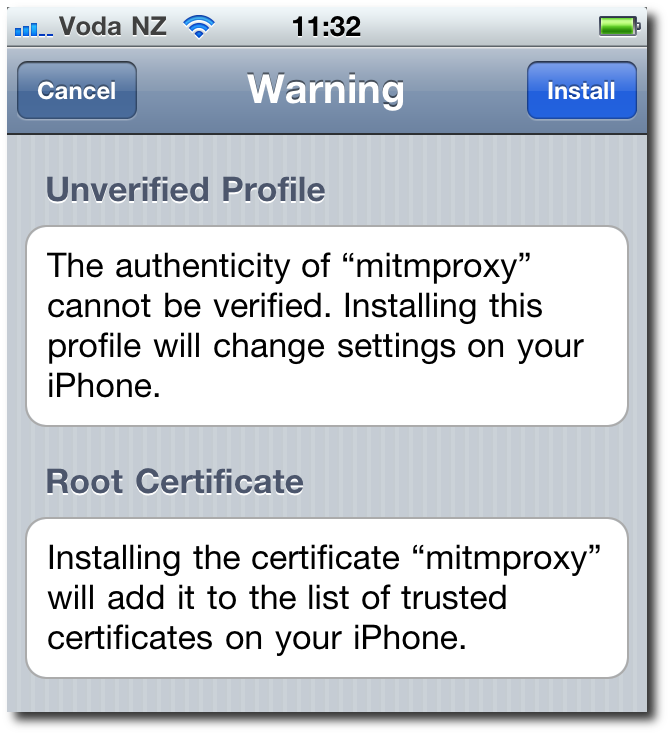This screenshot has width=670, height=735.
Task: Install the mitmproxy profile
Action: pos(581,91)
